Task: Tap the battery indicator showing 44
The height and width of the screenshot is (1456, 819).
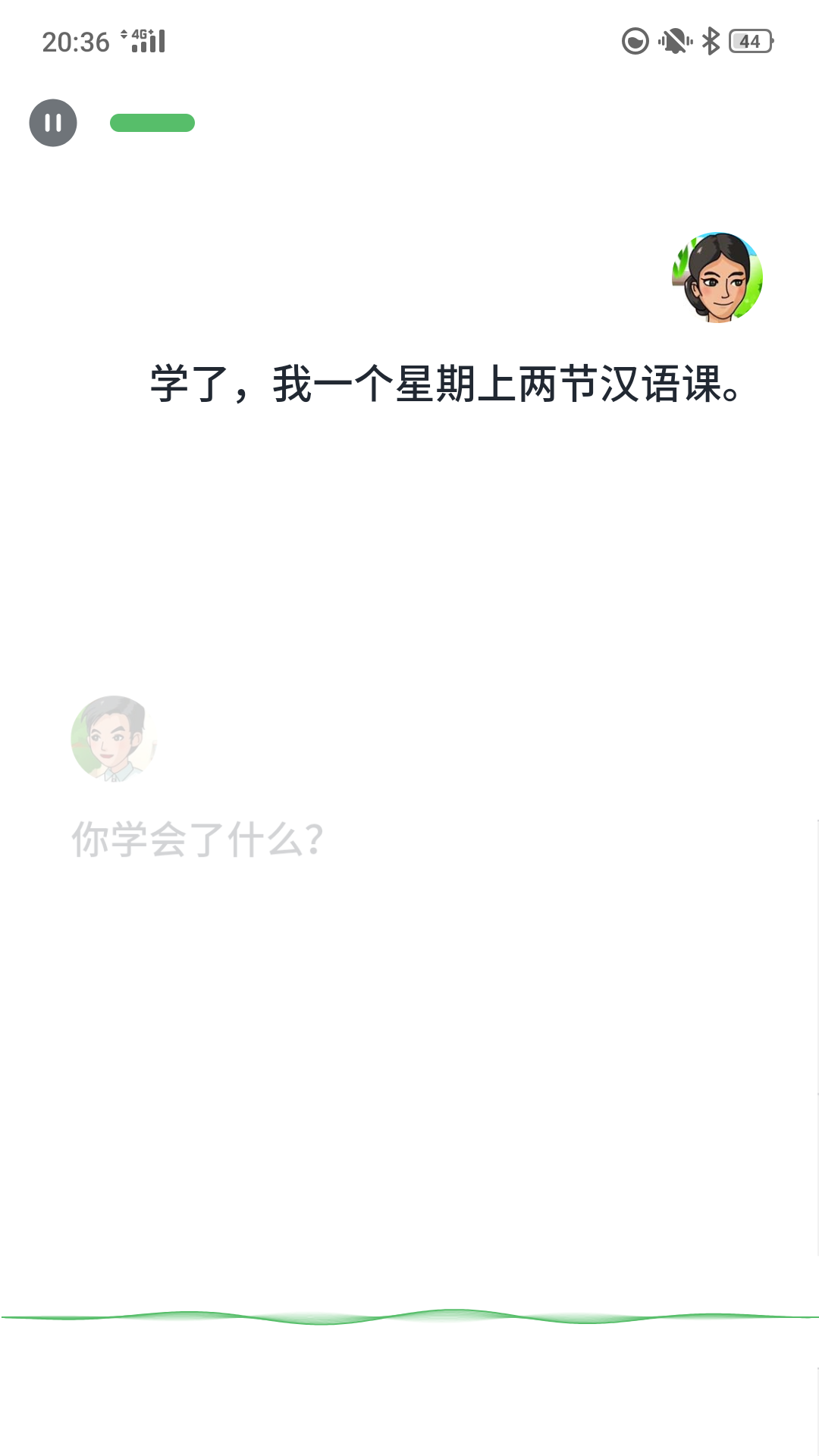Action: tap(749, 42)
